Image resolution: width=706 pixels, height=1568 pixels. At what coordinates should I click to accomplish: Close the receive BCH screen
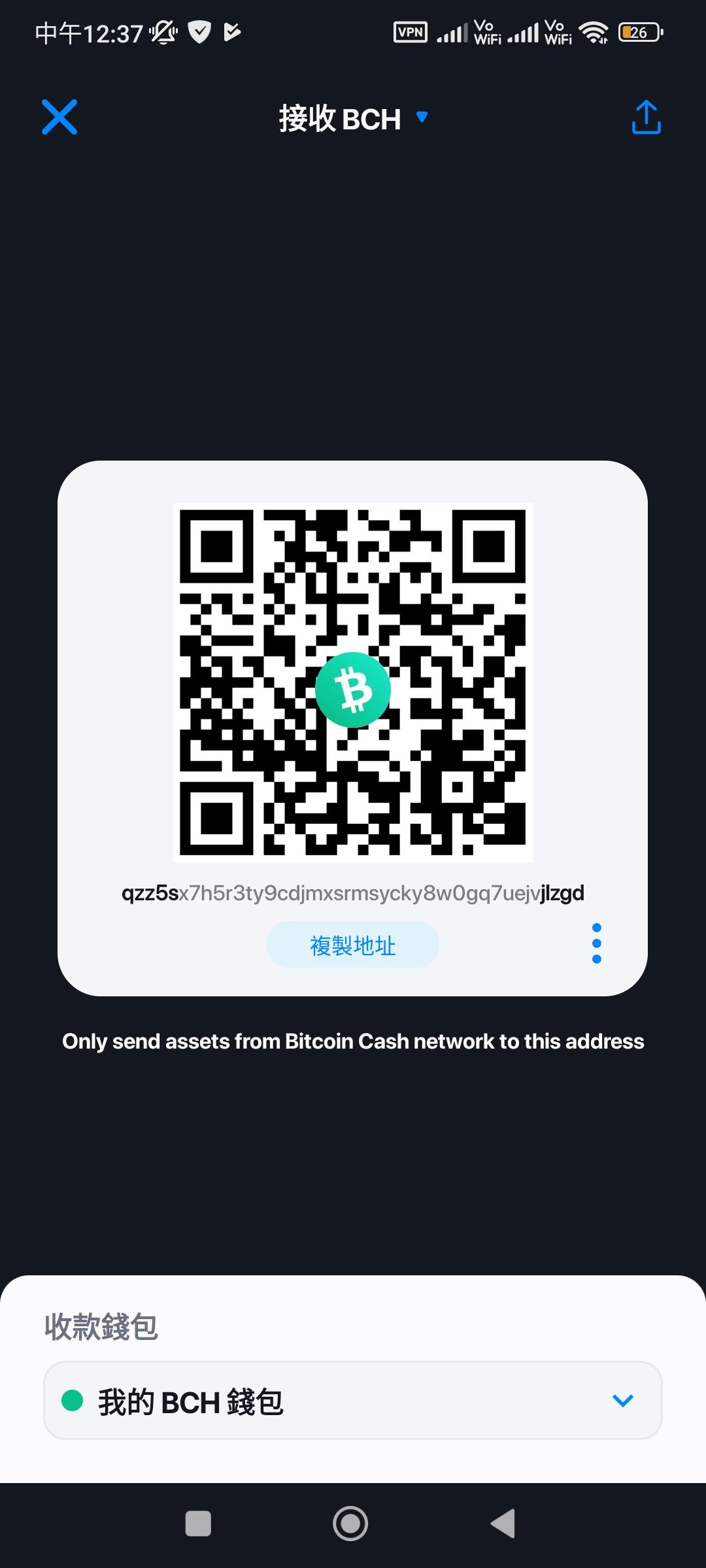(59, 118)
